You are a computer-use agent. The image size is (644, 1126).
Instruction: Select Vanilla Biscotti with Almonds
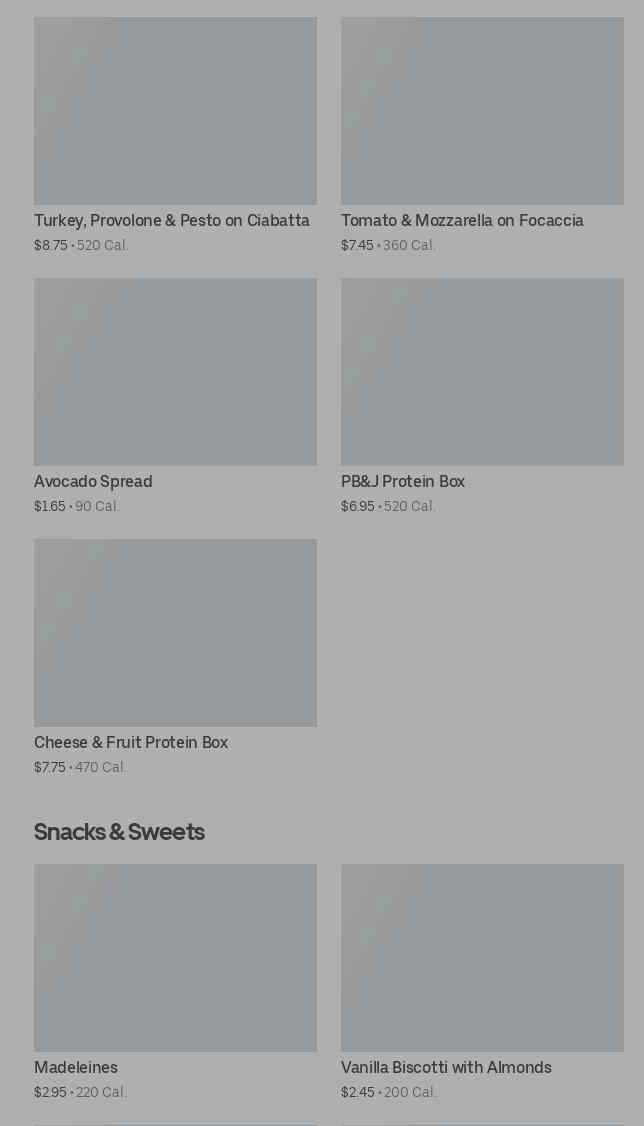coord(482,982)
